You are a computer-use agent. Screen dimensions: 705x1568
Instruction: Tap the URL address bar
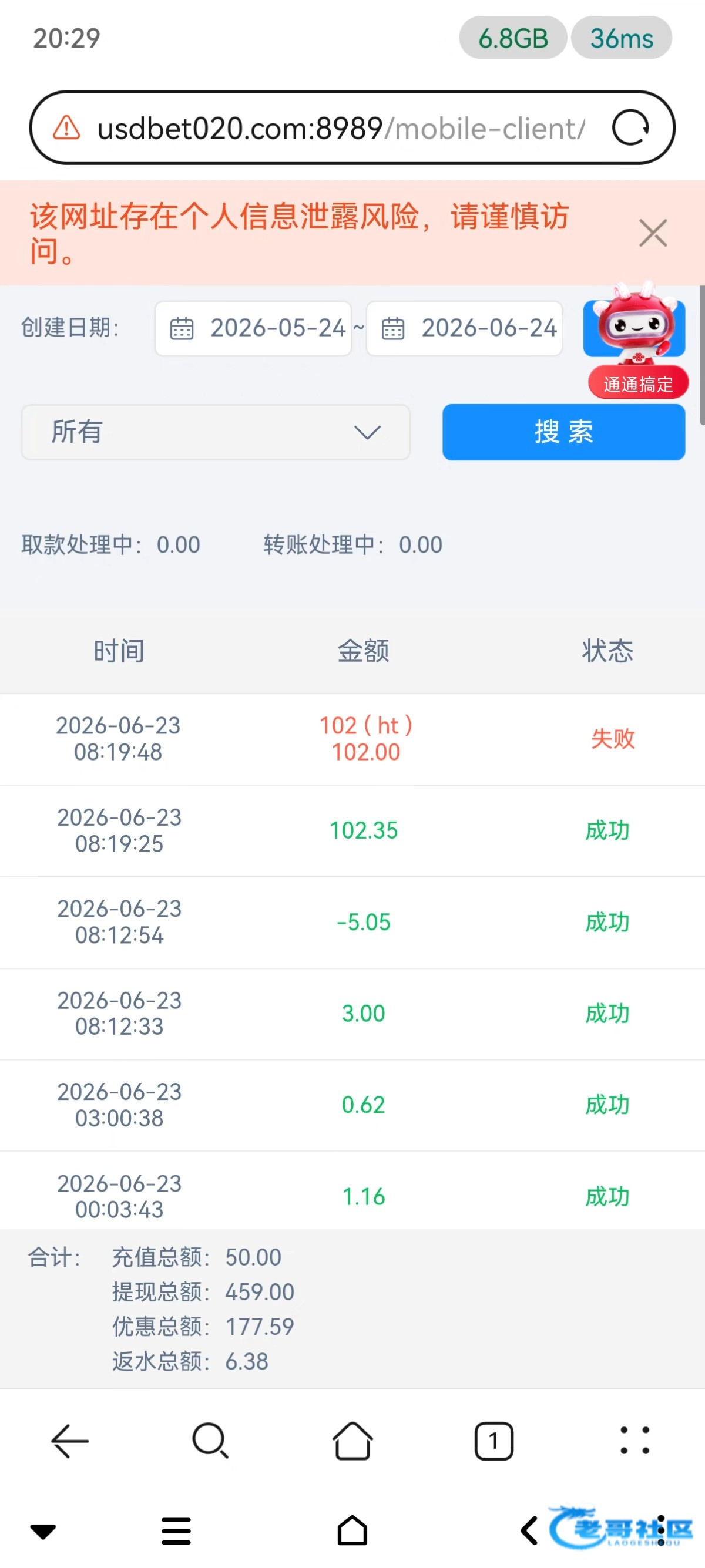click(x=341, y=128)
